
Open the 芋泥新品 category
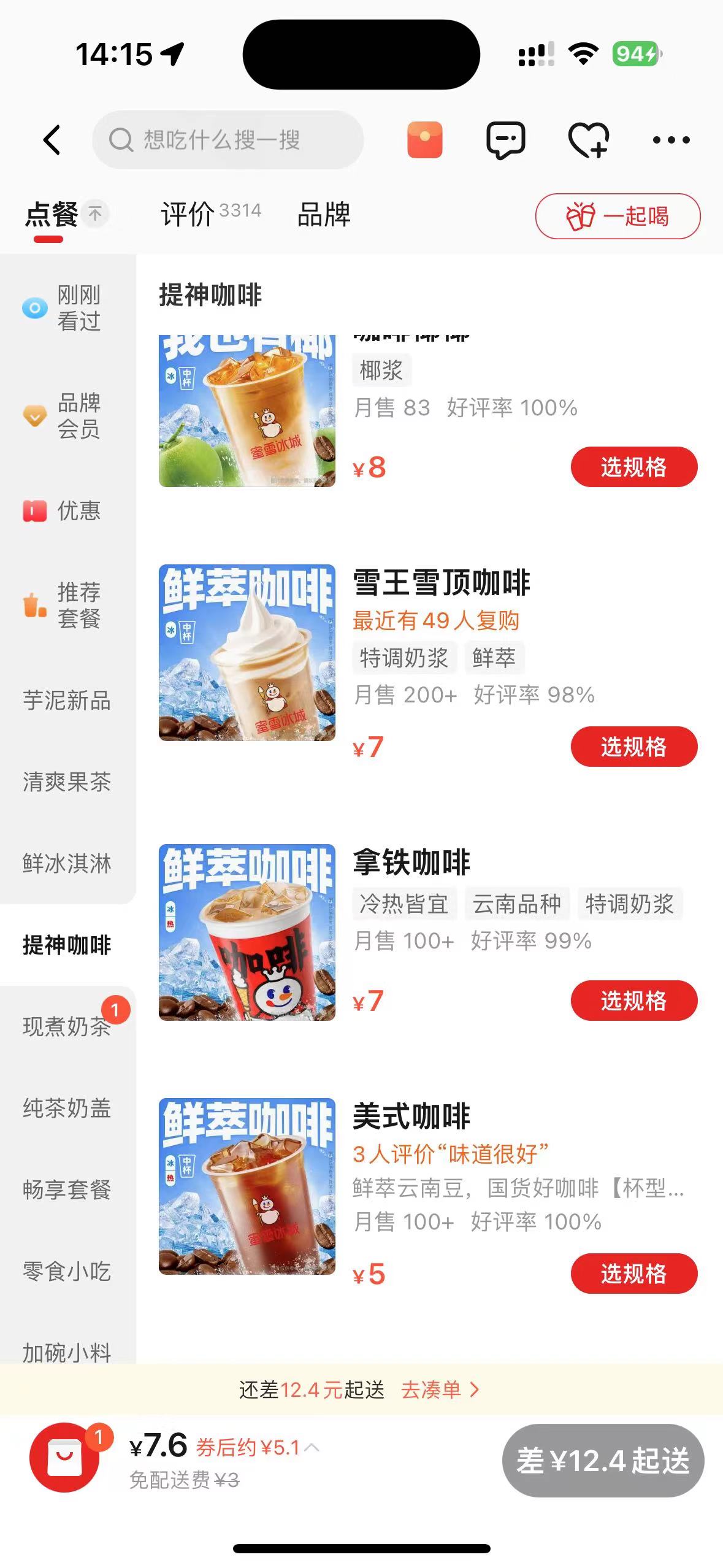(67, 700)
